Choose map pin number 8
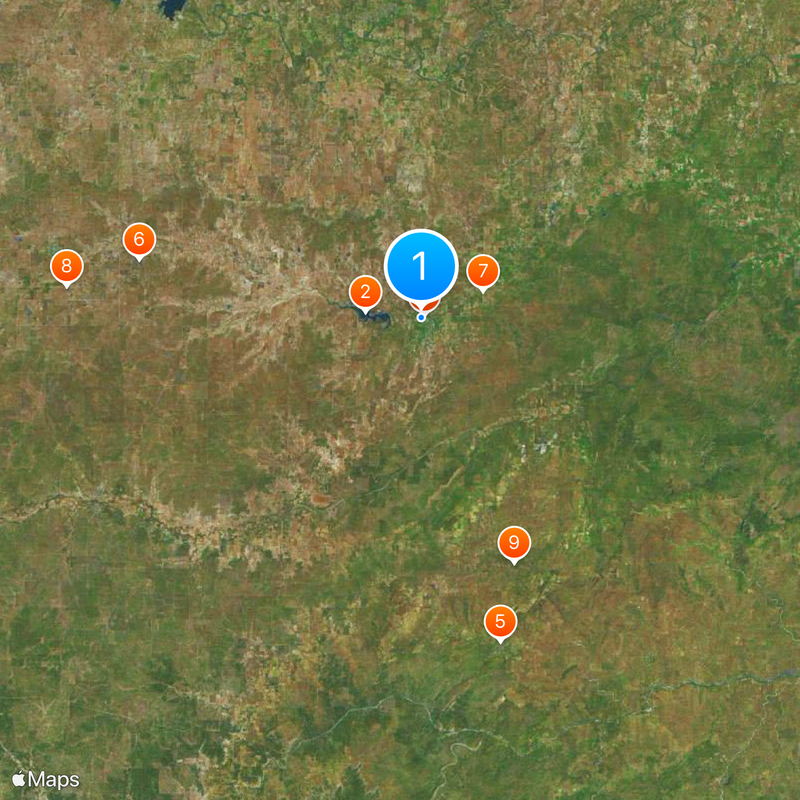 click(x=67, y=266)
